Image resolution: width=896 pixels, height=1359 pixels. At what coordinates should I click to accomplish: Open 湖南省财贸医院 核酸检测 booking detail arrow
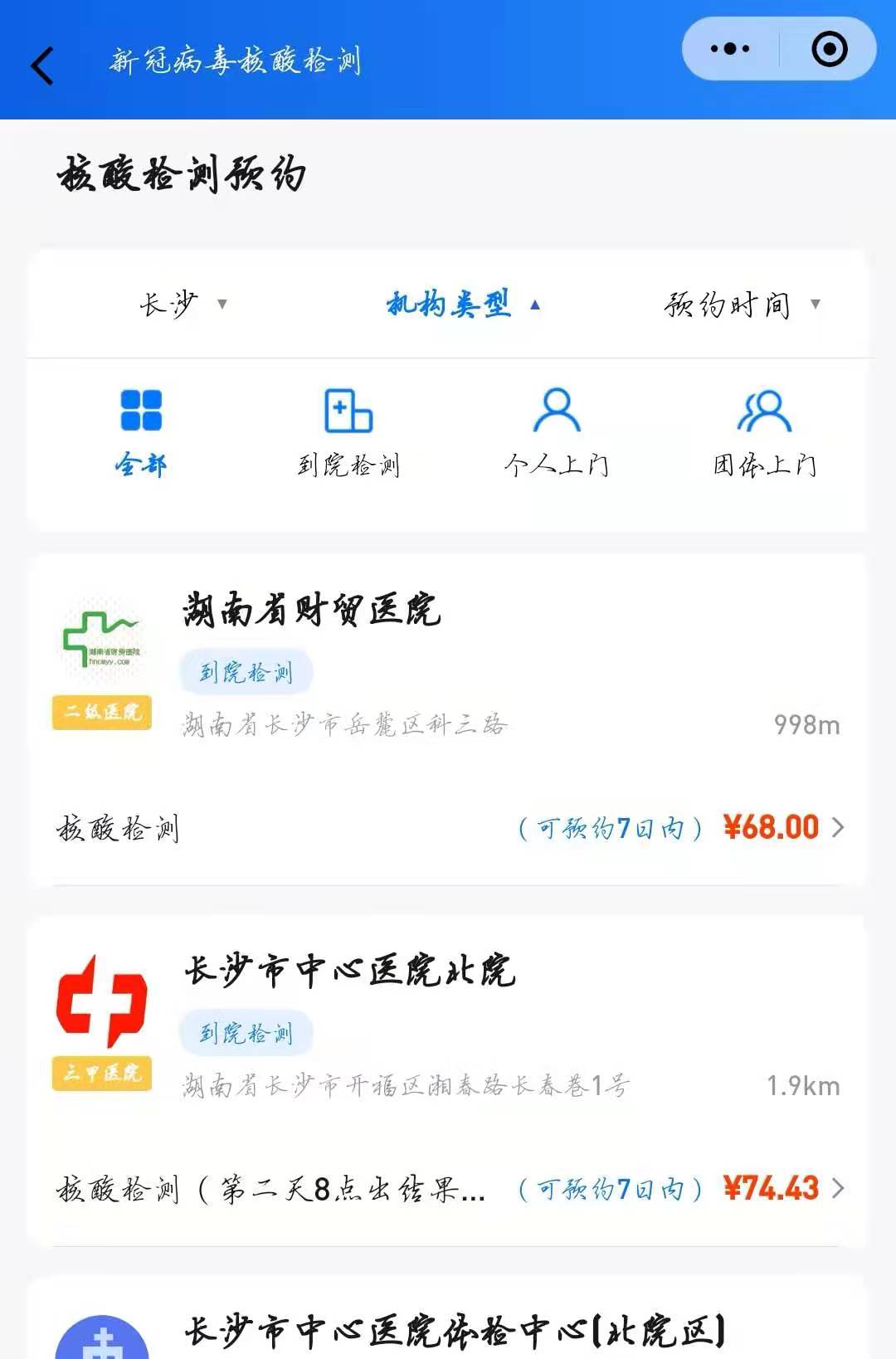pyautogui.click(x=840, y=827)
